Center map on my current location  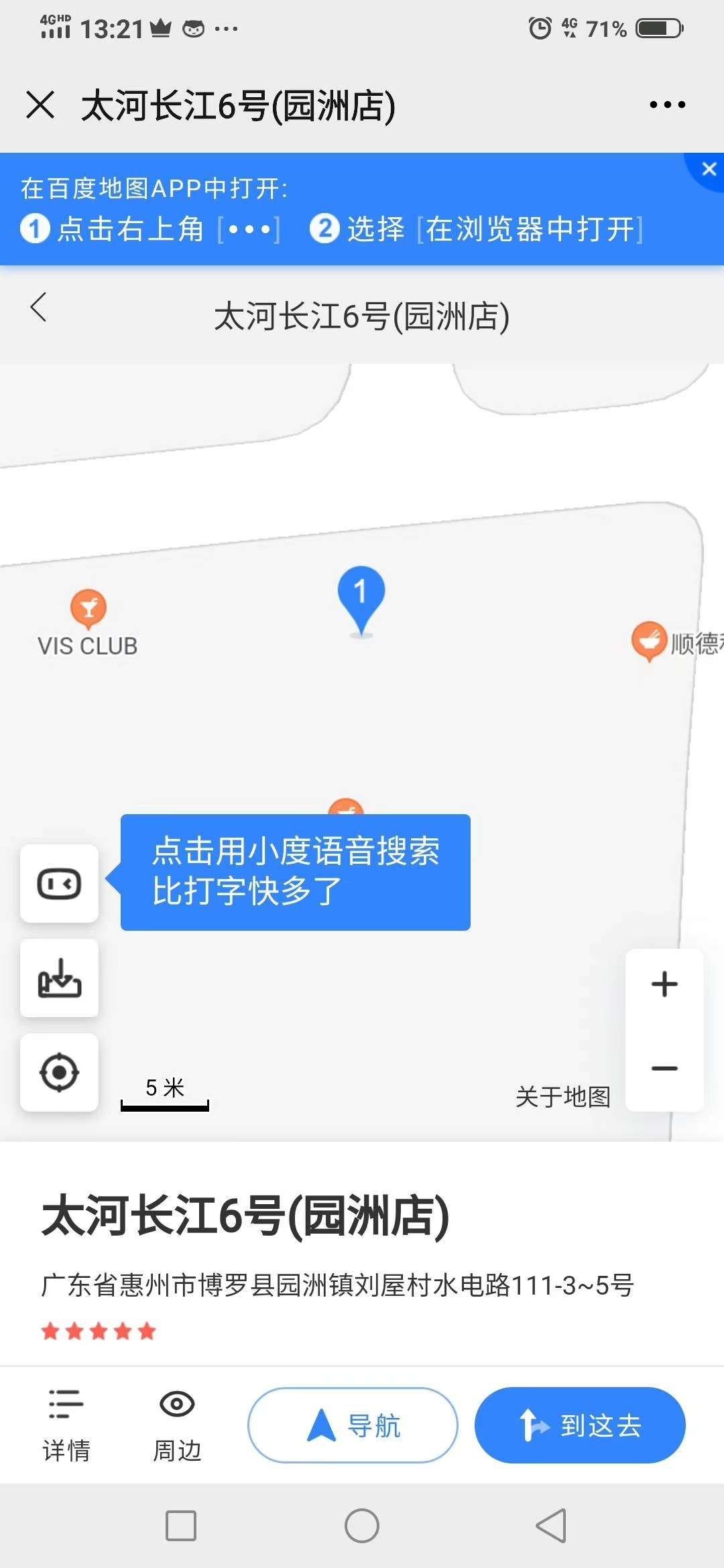pos(60,1072)
